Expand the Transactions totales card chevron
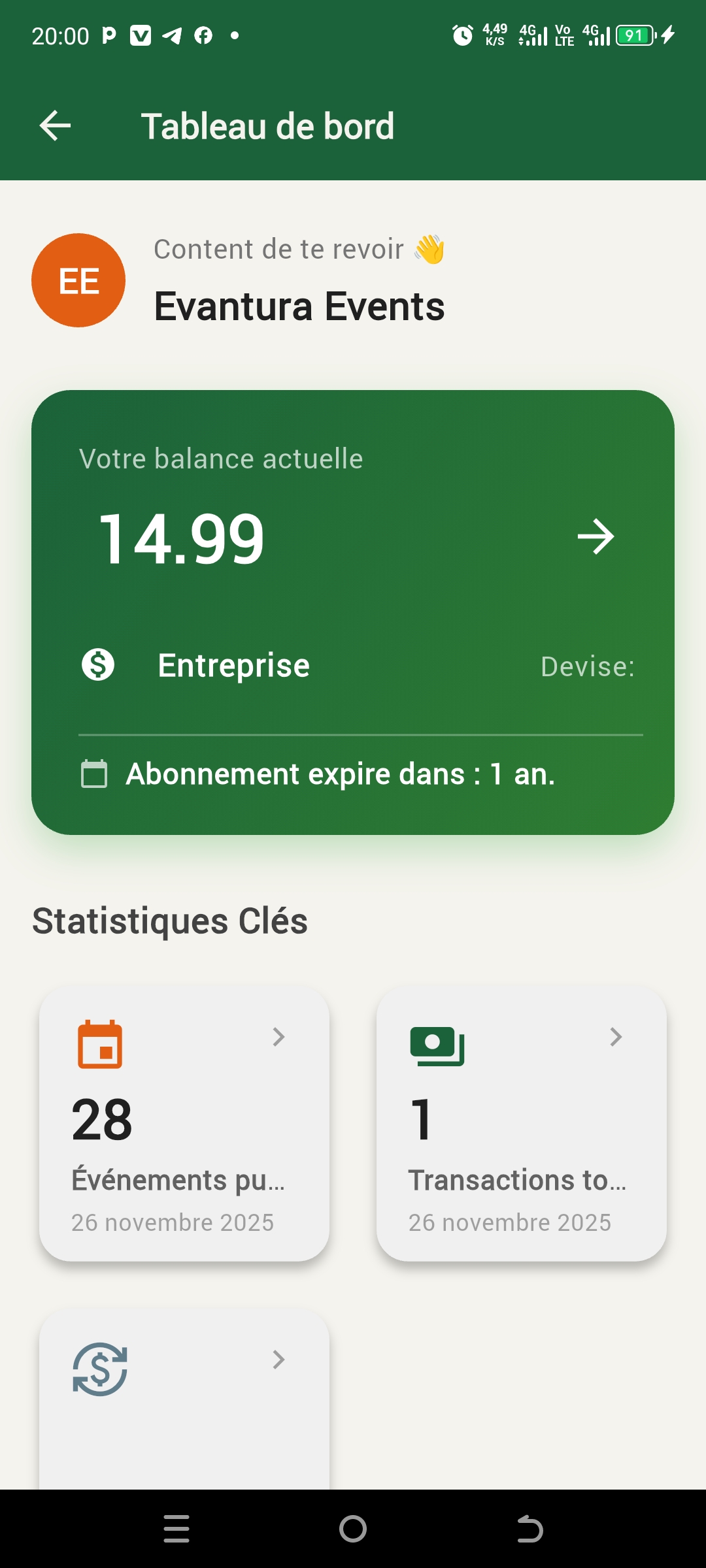 pyautogui.click(x=615, y=1036)
